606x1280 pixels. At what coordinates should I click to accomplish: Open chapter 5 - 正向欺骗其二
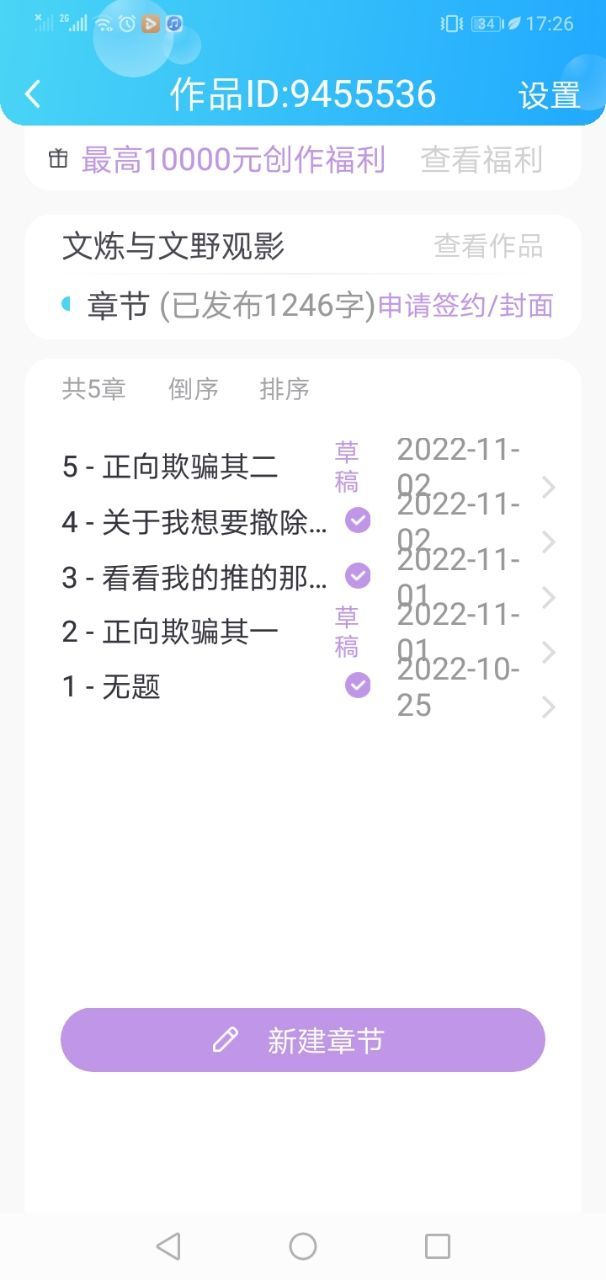(304, 467)
